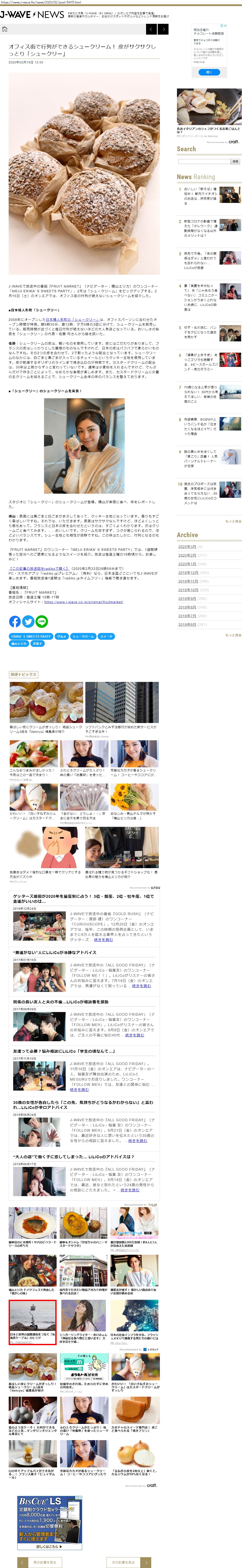Go to the home page icon
The width and height of the screenshot is (242, 1568).
point(5,29)
